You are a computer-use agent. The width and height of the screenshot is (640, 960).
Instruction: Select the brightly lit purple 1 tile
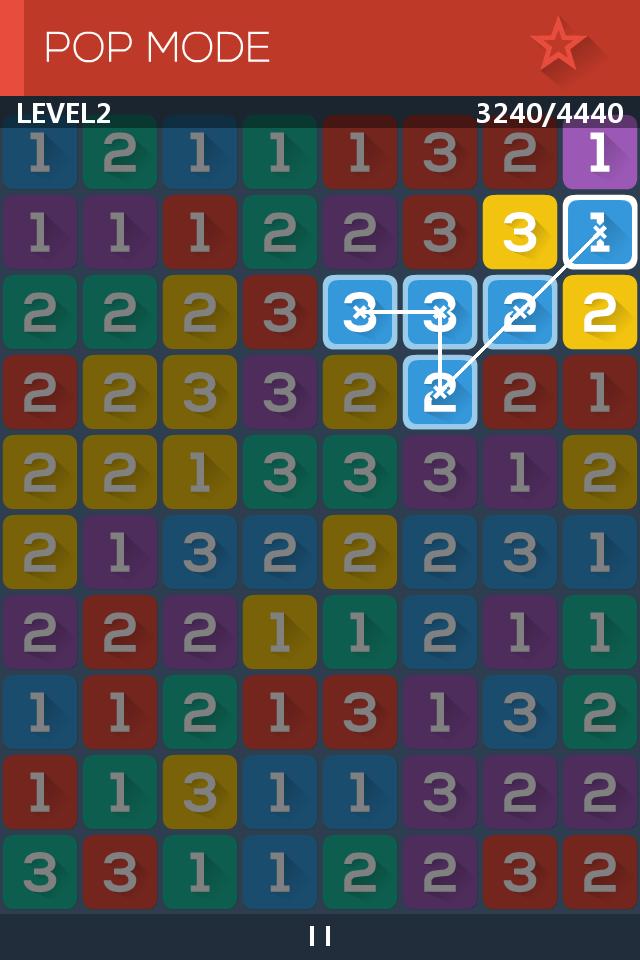coord(599,153)
